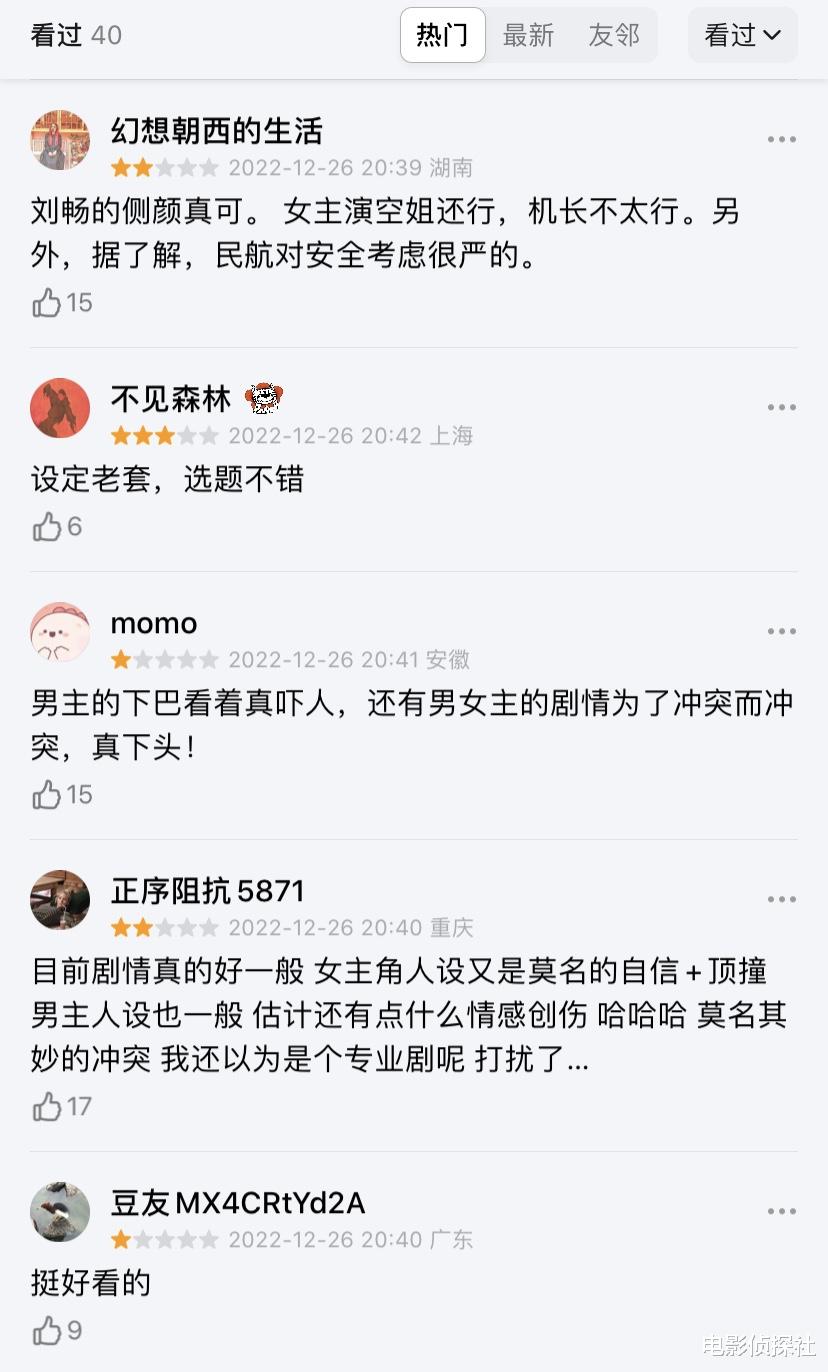This screenshot has height=1372, width=828.
Task: Open the 看过 filter dropdown
Action: [743, 35]
